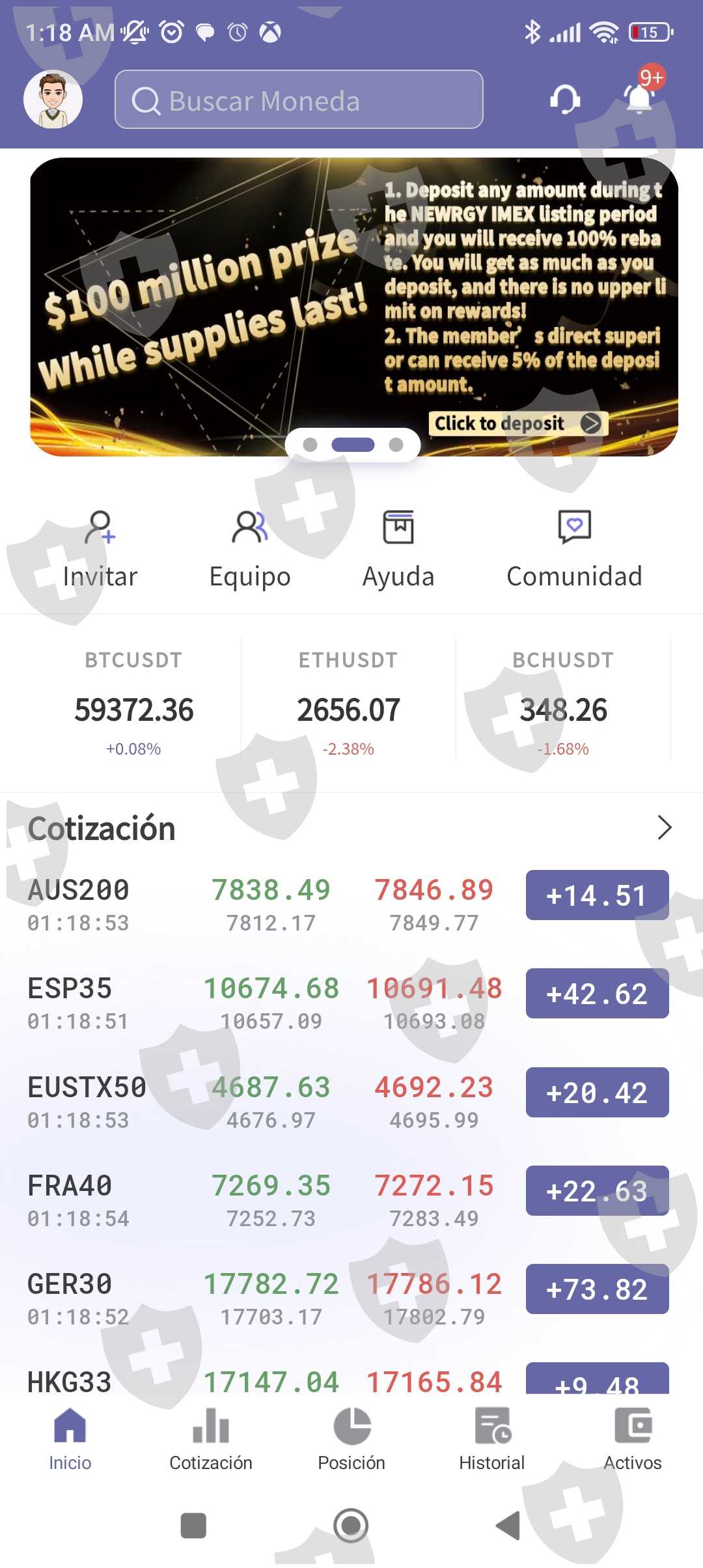Tap the +20.42 button for EUSTX50
Viewport: 703px width, 1568px height.
597,1093
